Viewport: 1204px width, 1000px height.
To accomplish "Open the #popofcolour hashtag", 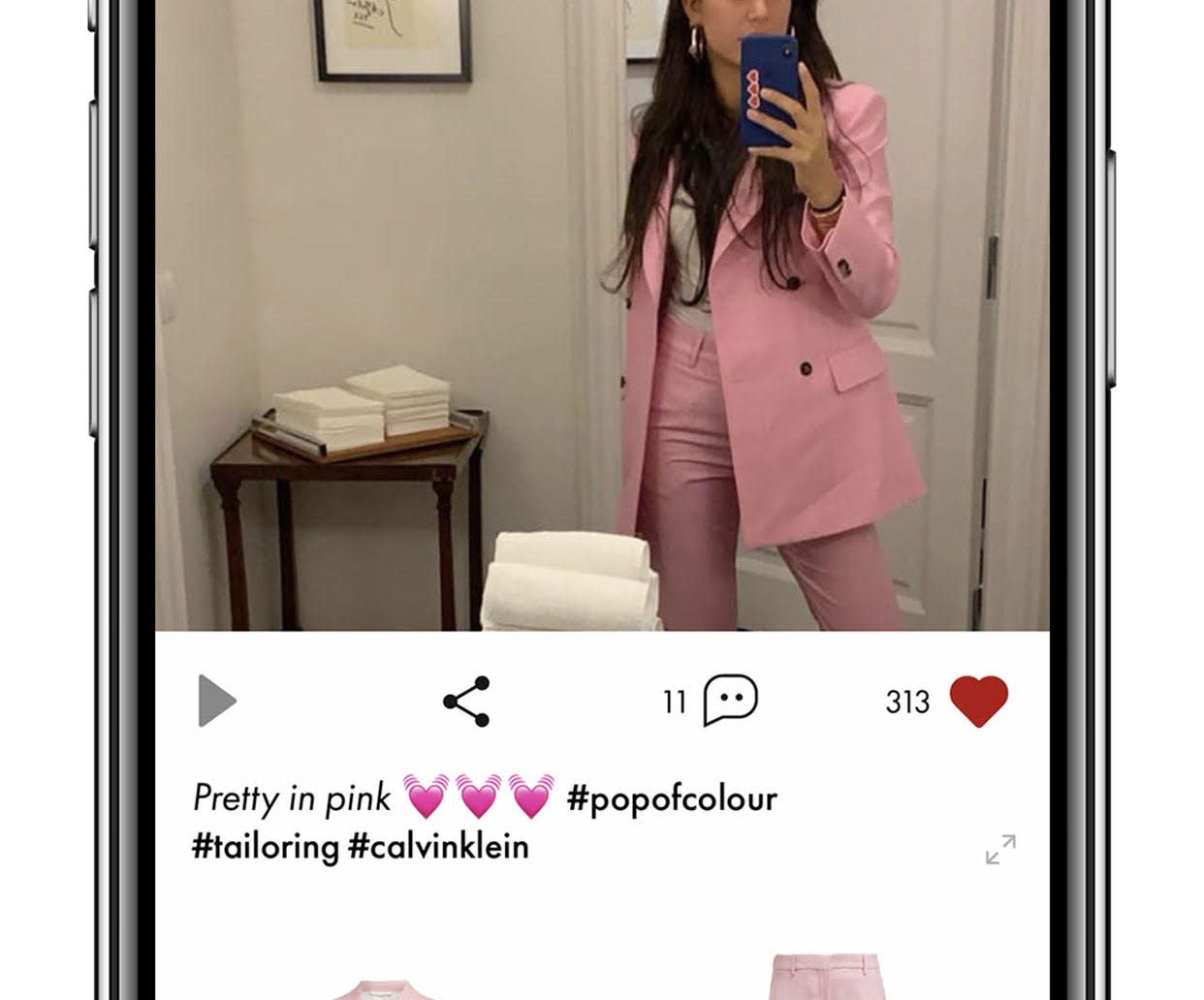I will pos(672,799).
